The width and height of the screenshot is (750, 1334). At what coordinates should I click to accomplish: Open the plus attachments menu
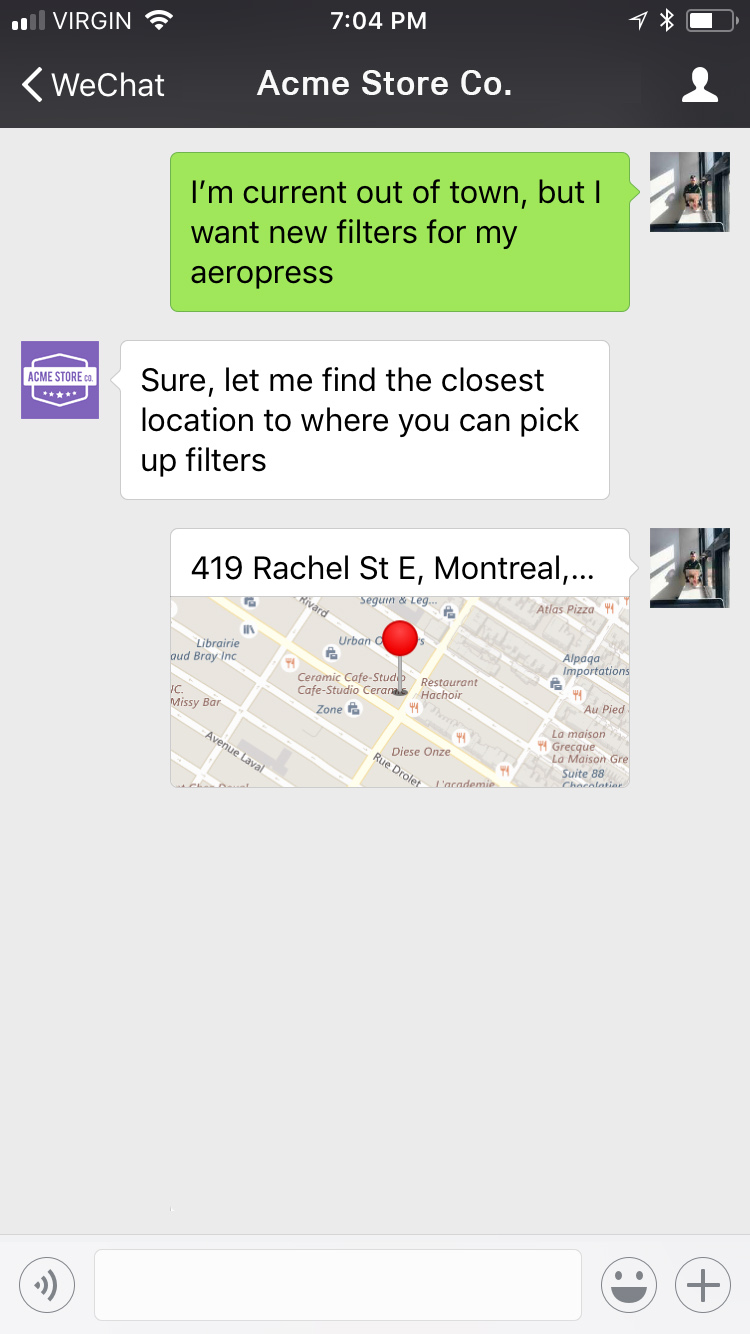703,1284
